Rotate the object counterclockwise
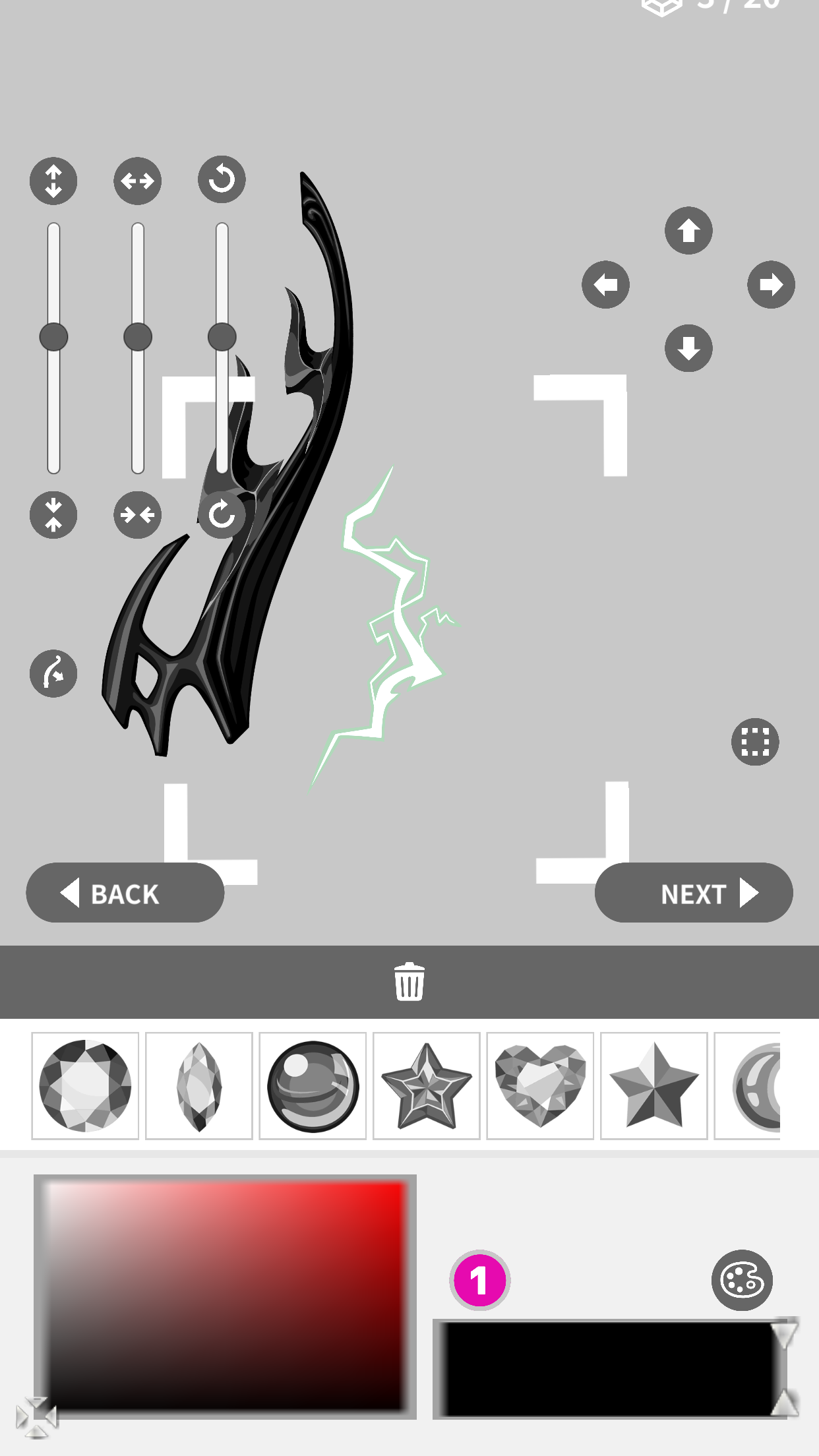 click(x=222, y=179)
